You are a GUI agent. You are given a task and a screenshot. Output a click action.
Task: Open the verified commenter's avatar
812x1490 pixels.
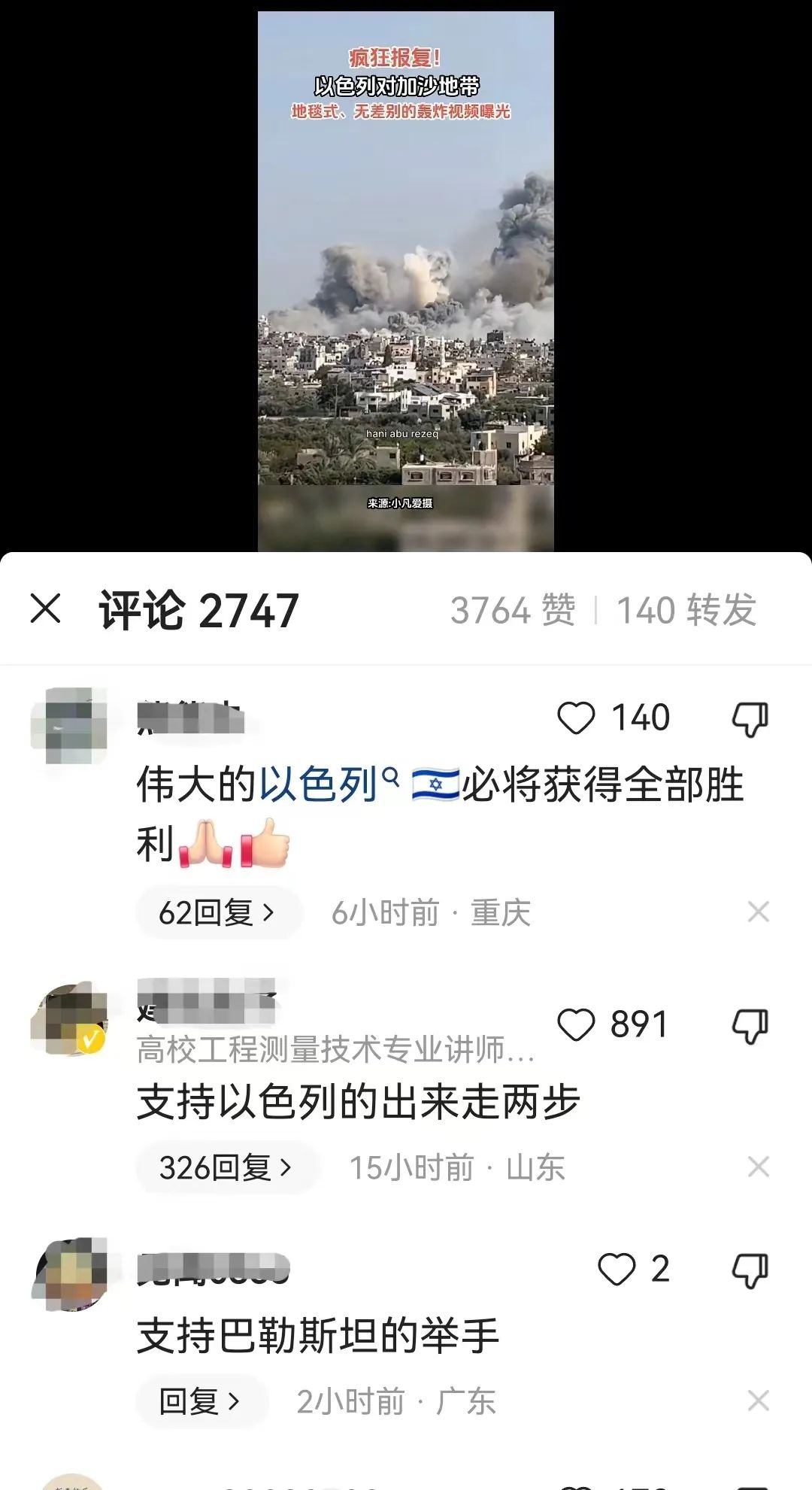pos(69,1018)
